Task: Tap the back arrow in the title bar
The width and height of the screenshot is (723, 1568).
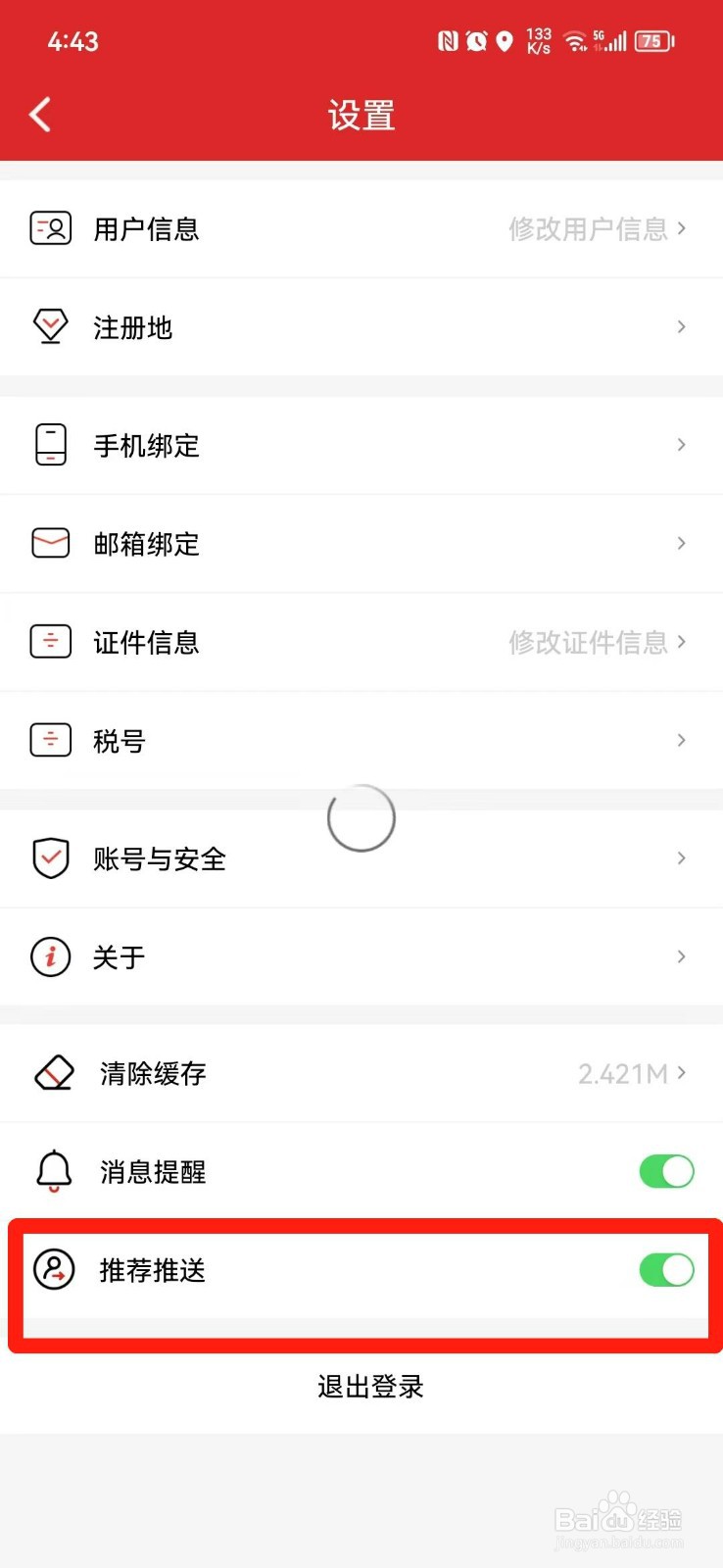Action: (x=39, y=114)
